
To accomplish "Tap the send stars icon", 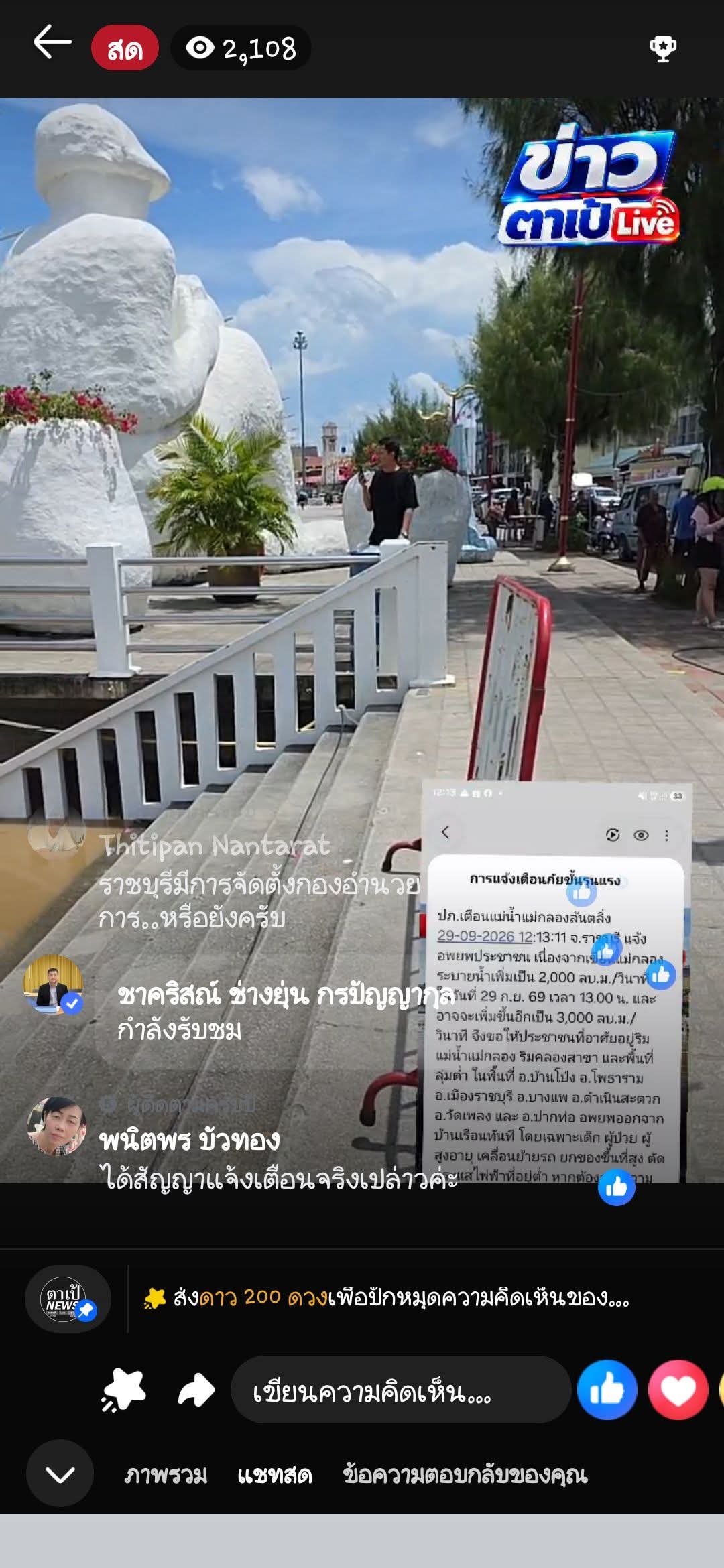I will 123,1390.
